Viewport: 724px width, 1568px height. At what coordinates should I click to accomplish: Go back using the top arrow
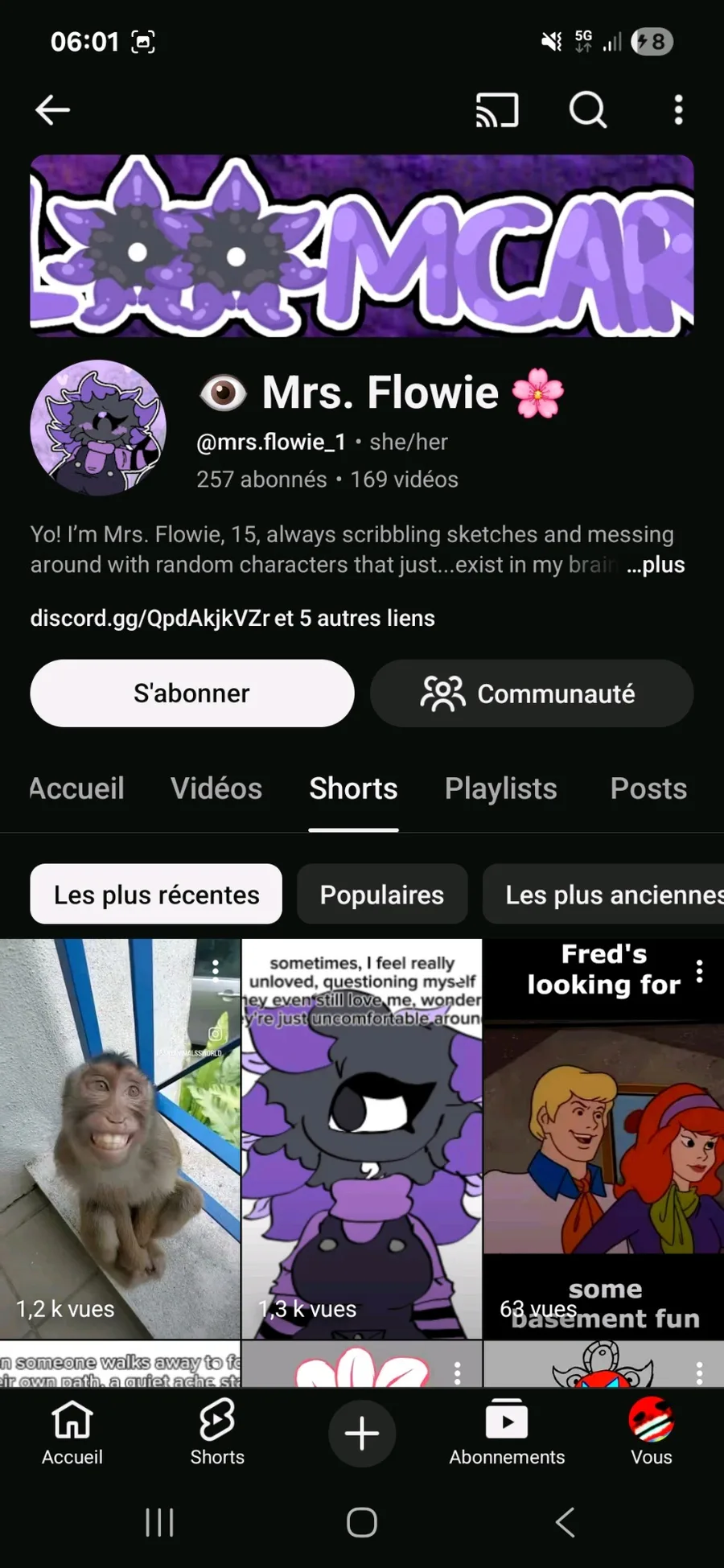coord(53,110)
